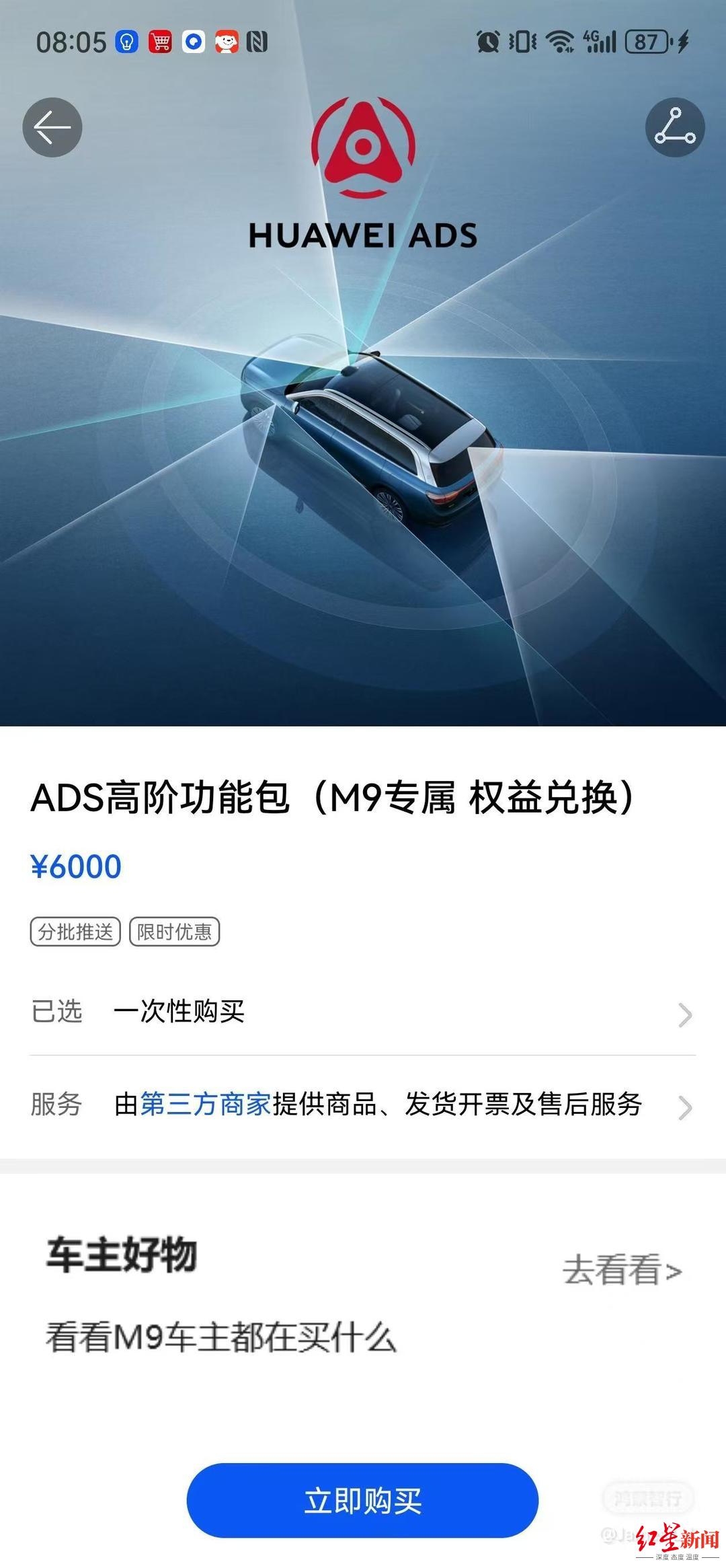Viewport: 726px width, 1568px height.
Task: Tap the 第三方商家 link
Action: tap(206, 1105)
